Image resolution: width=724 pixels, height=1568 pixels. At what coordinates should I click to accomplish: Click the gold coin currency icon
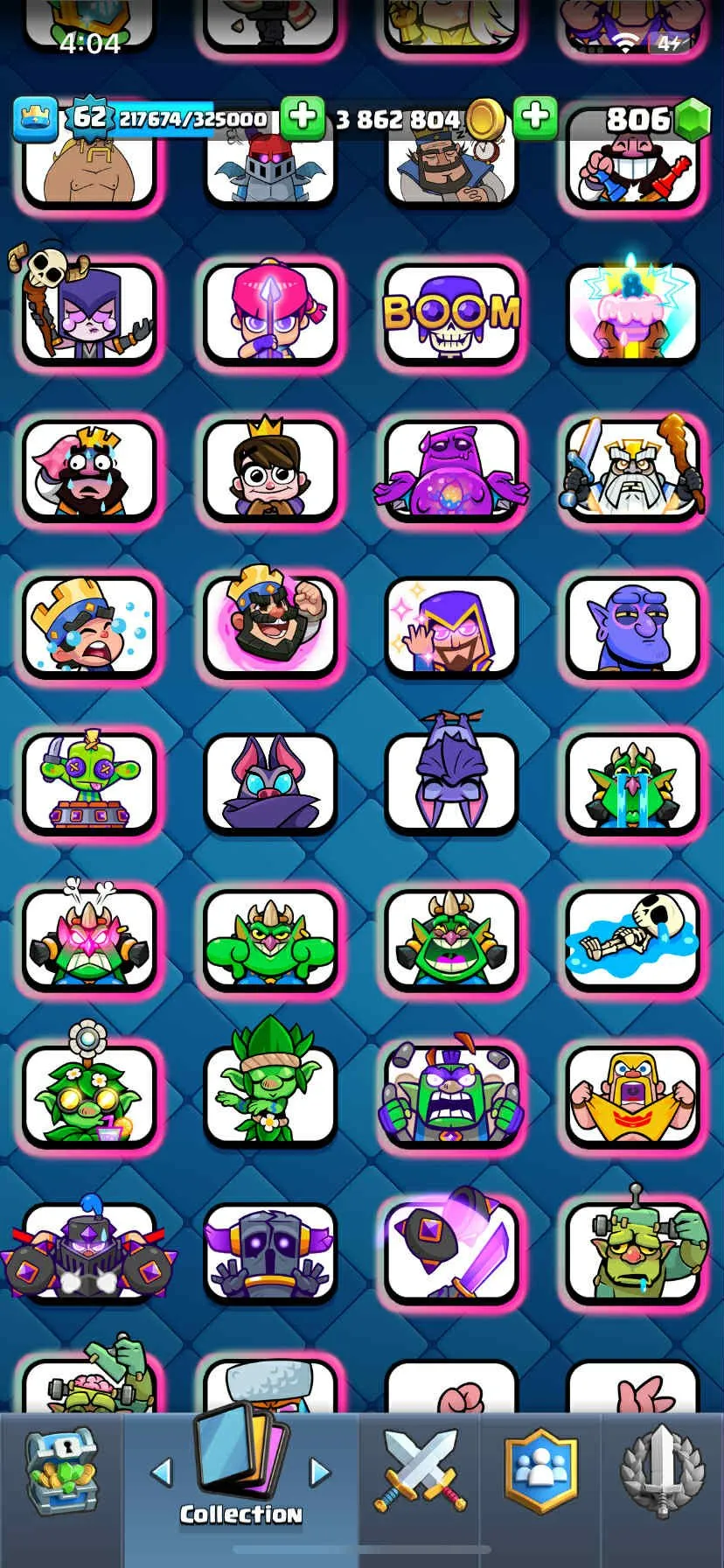(484, 117)
